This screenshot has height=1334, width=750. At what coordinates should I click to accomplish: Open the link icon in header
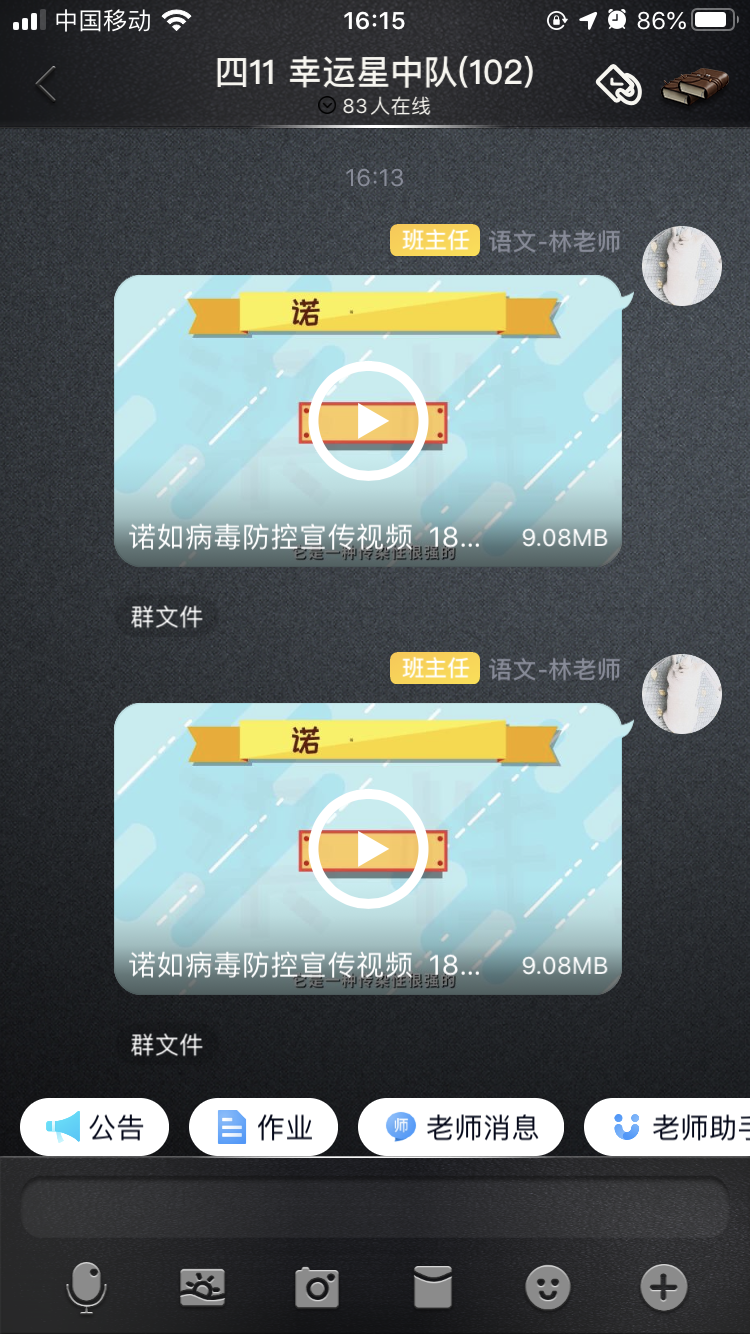coord(619,85)
